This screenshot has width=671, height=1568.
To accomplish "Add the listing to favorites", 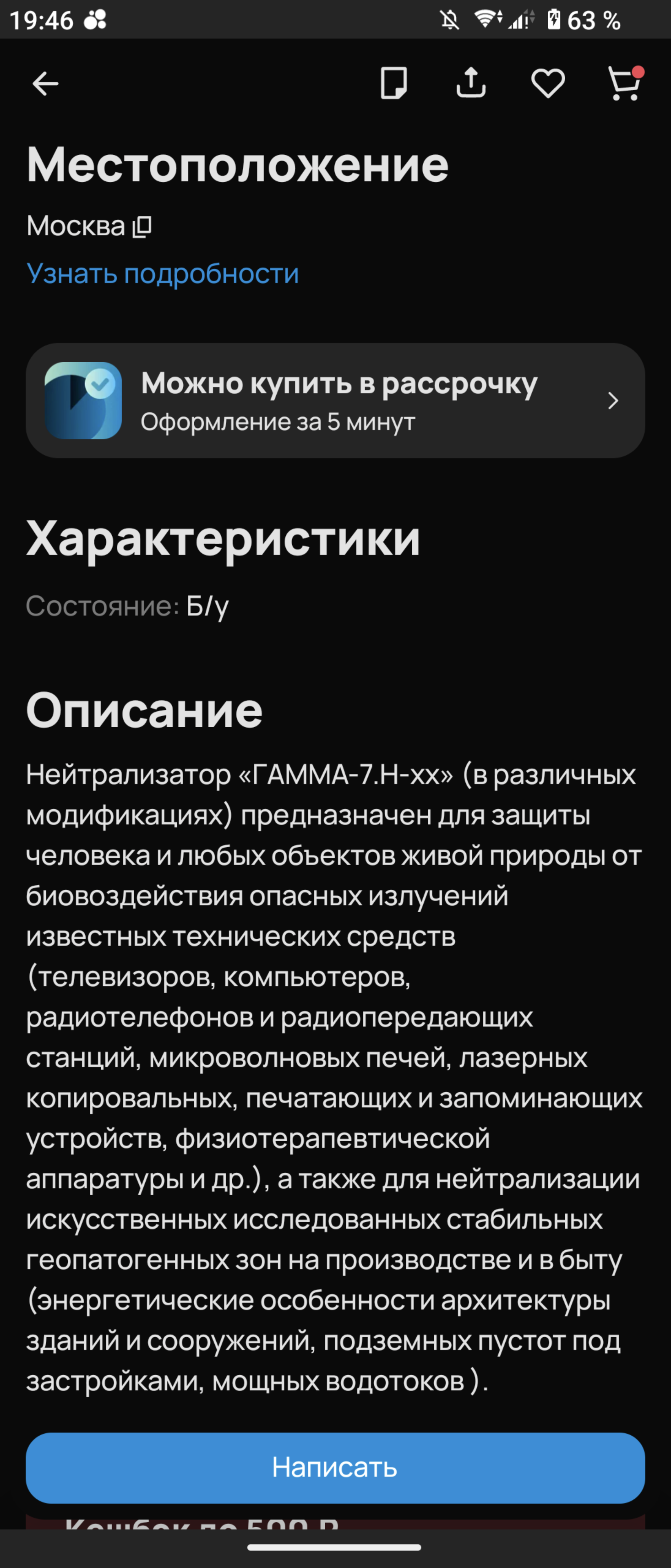I will click(547, 83).
